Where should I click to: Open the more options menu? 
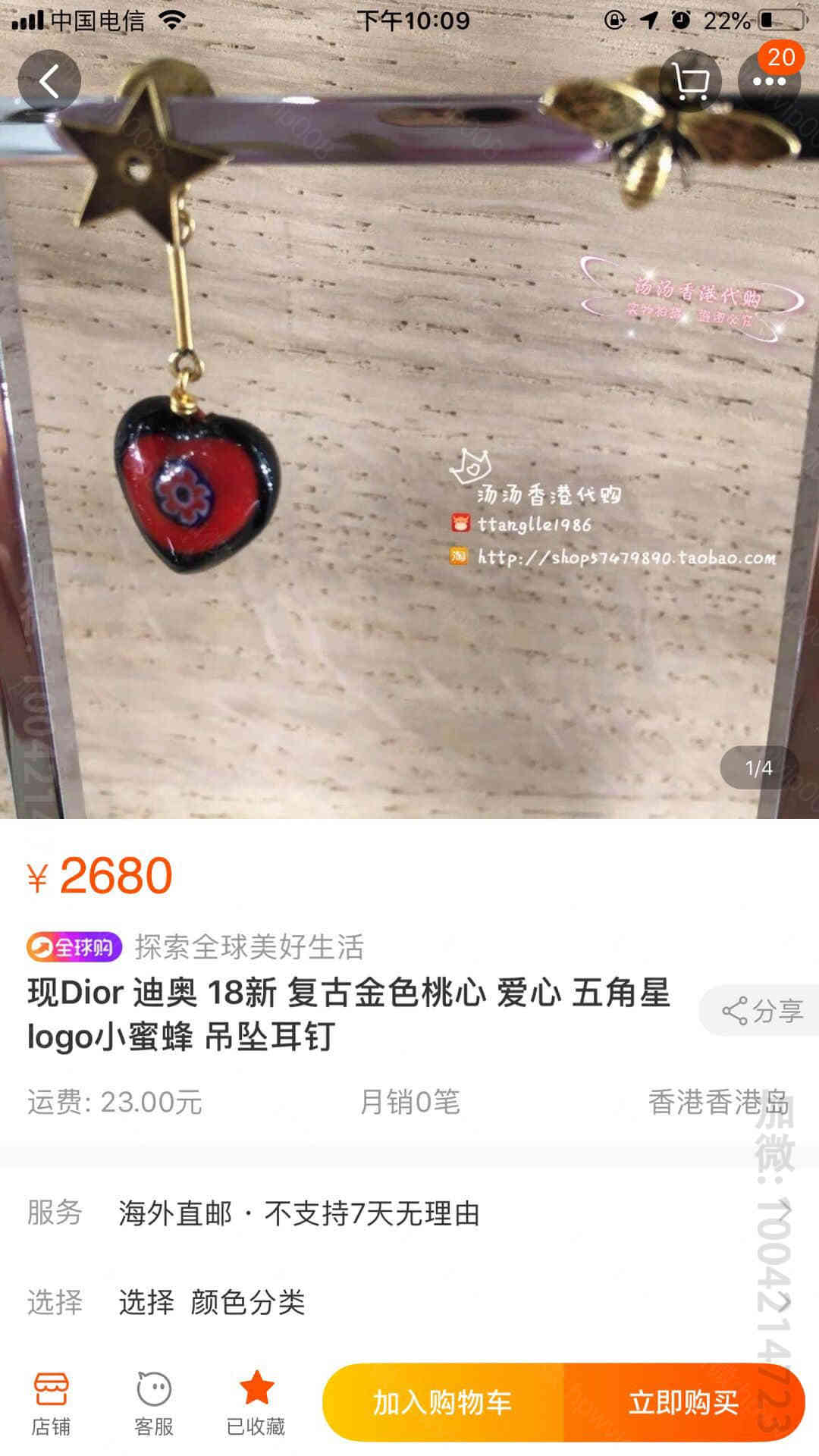pos(769,81)
